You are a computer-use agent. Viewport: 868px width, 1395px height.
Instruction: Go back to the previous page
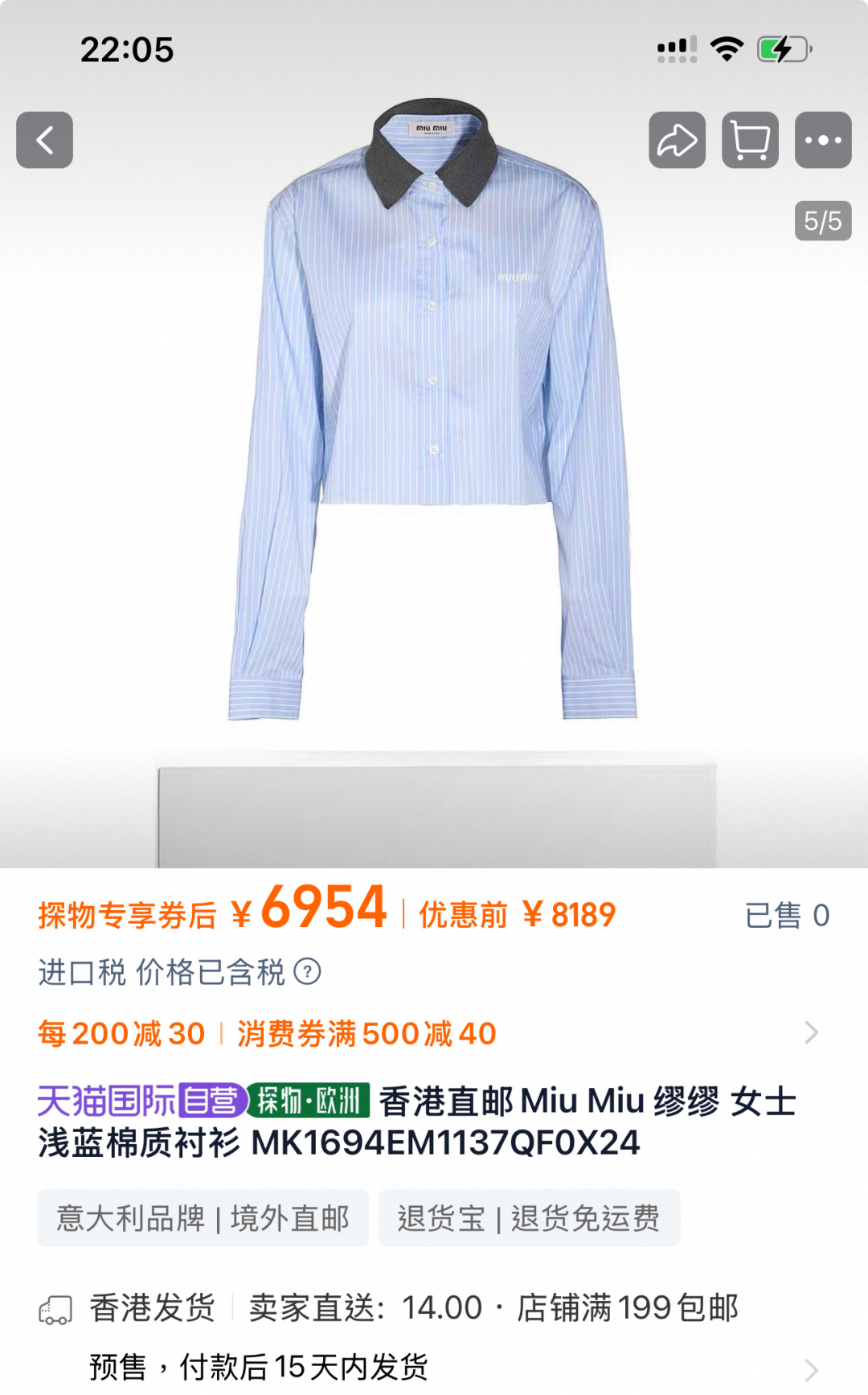(x=44, y=140)
